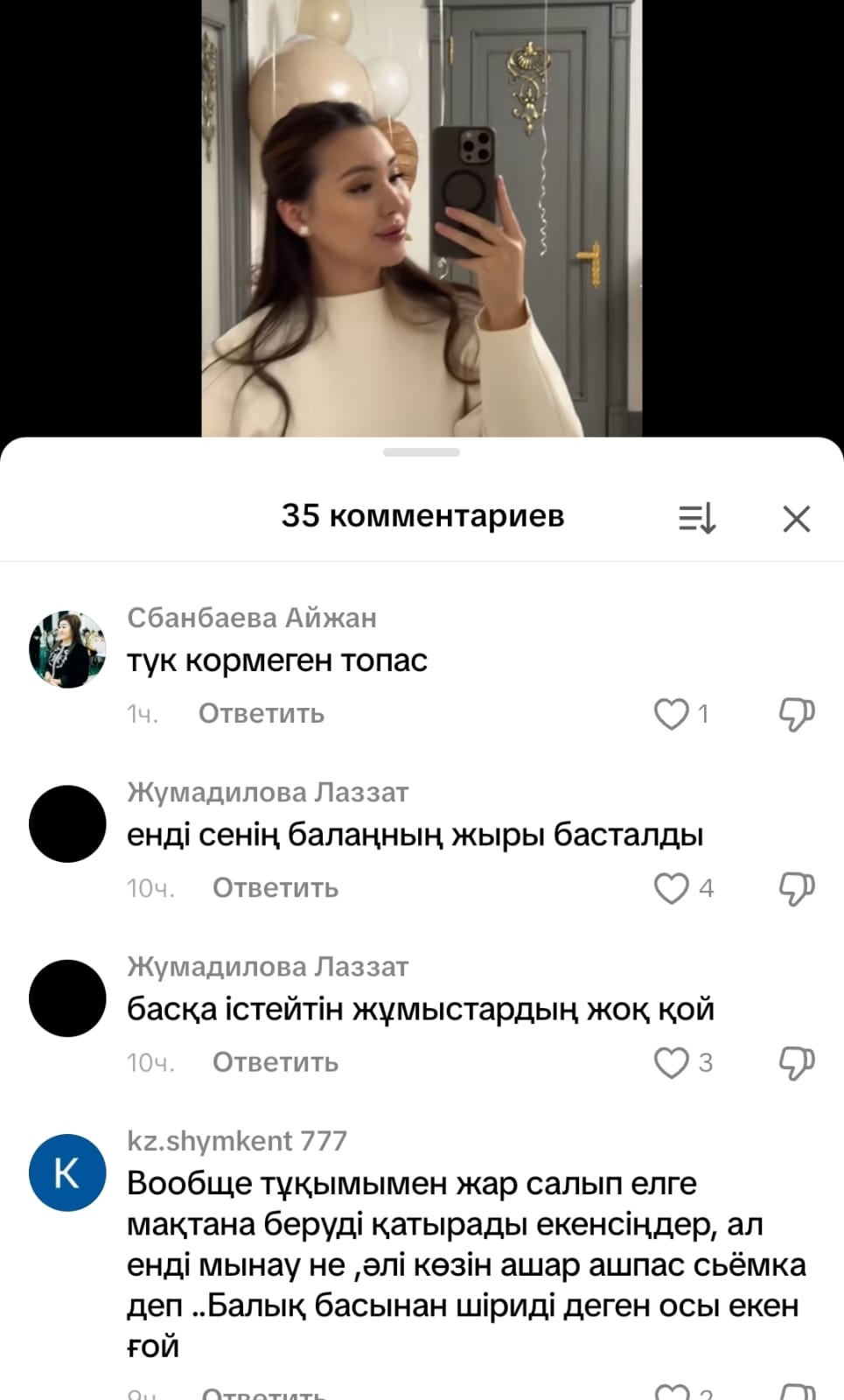Like the comment "енді сенің балаңның жыры басталды"
Image resolution: width=844 pixels, height=1400 pixels.
672,888
